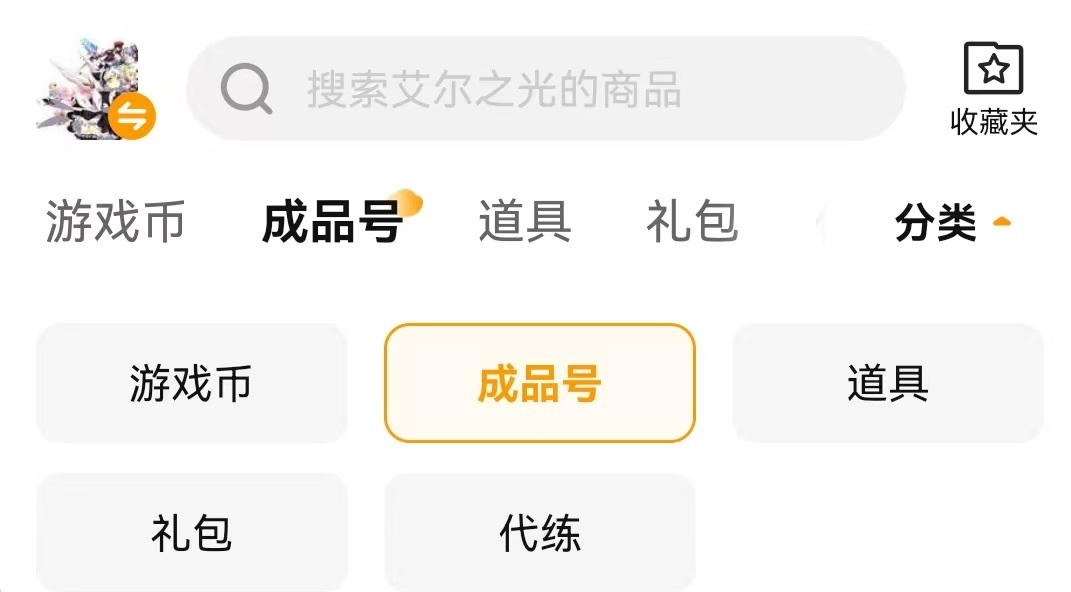Viewport: 1071px width, 592px height.
Task: Switch to the 游戏币 top tab
Action: coord(115,222)
